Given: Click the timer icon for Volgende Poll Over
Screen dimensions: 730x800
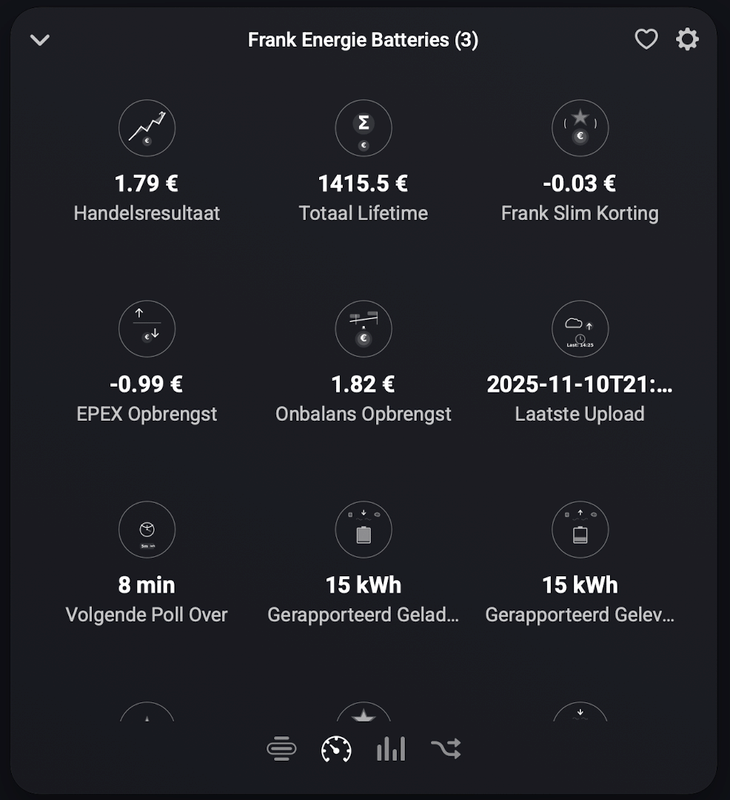Looking at the screenshot, I should point(146,530).
